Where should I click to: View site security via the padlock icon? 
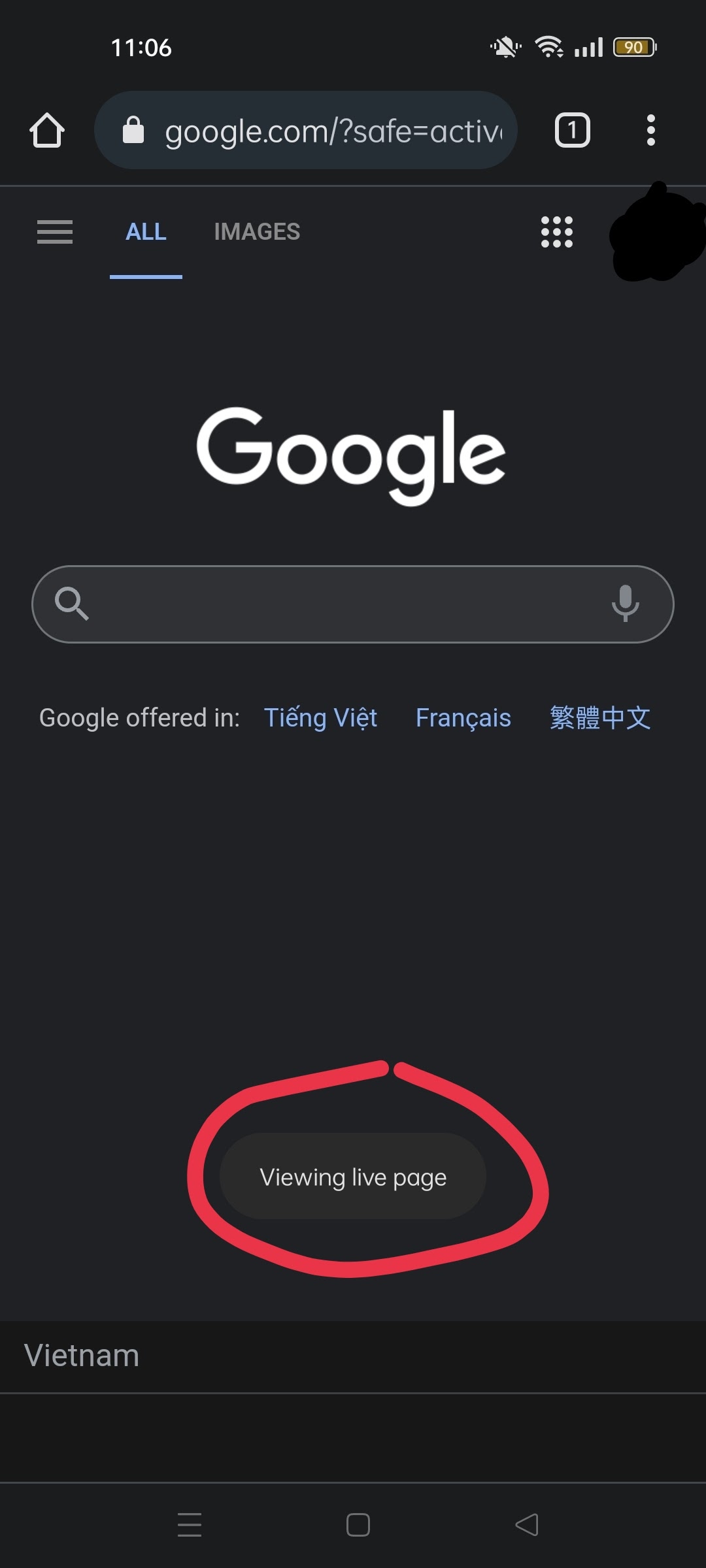click(133, 130)
